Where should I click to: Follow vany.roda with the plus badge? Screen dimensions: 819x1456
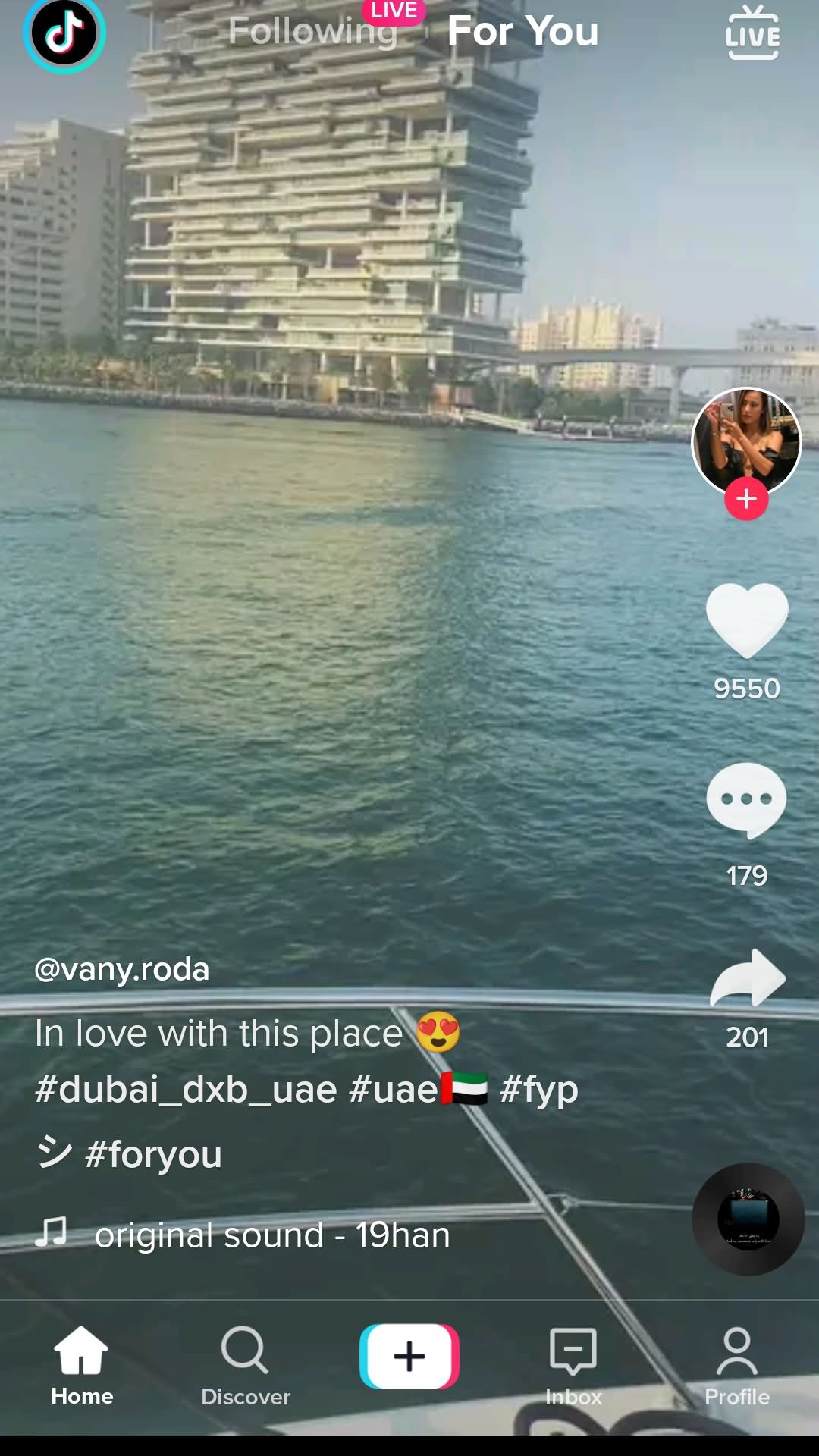747,499
